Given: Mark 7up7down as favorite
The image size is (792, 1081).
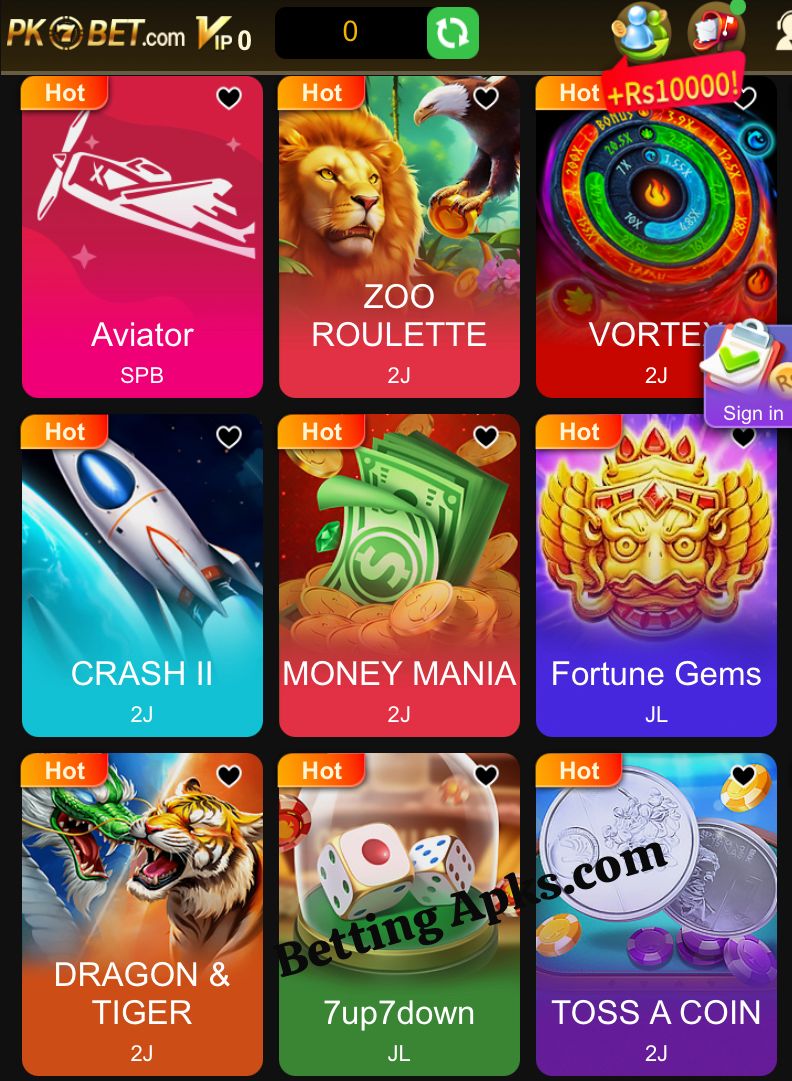Looking at the screenshot, I should (x=486, y=776).
